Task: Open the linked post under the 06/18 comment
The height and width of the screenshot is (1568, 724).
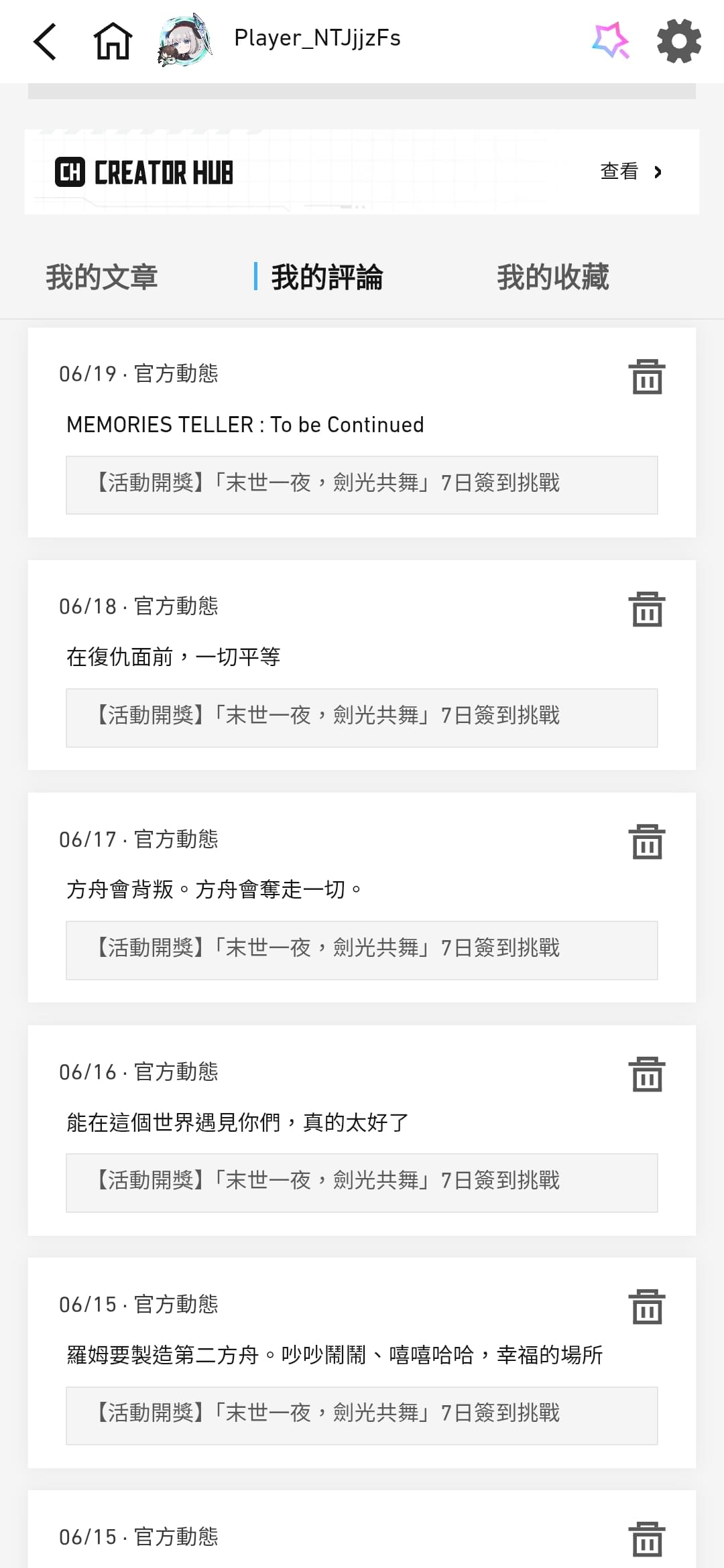Action: pos(362,718)
